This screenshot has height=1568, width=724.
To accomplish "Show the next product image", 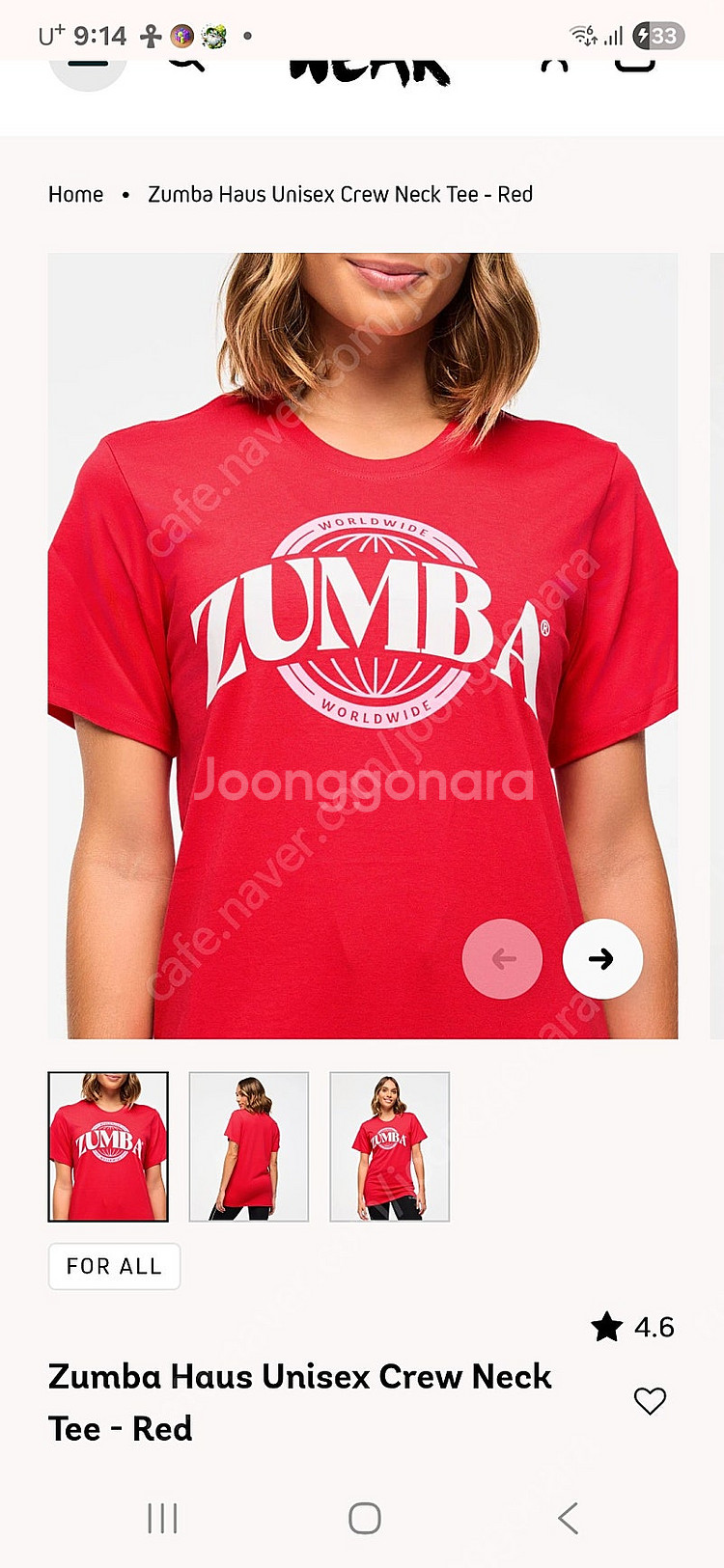I will pos(602,958).
